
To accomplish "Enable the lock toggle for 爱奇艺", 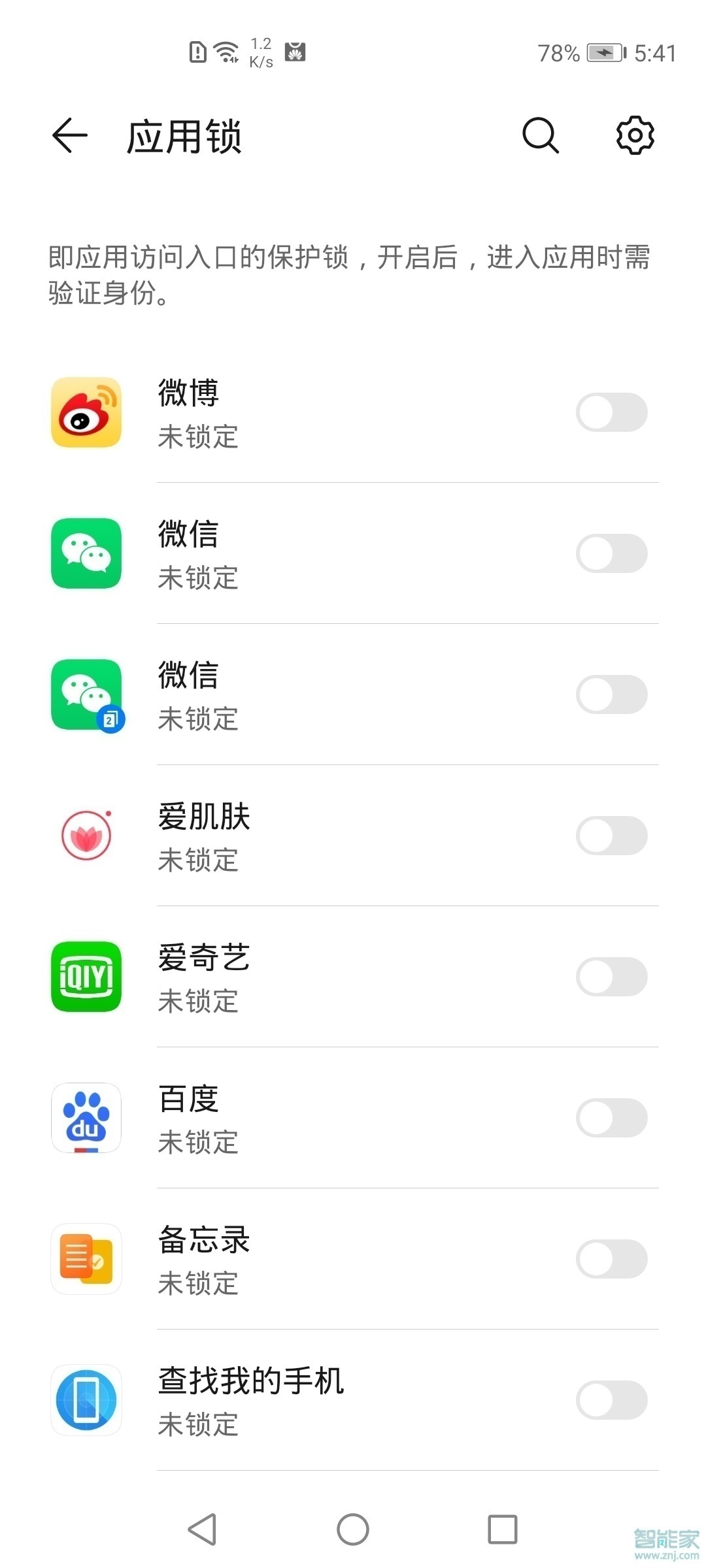I will pos(612,977).
